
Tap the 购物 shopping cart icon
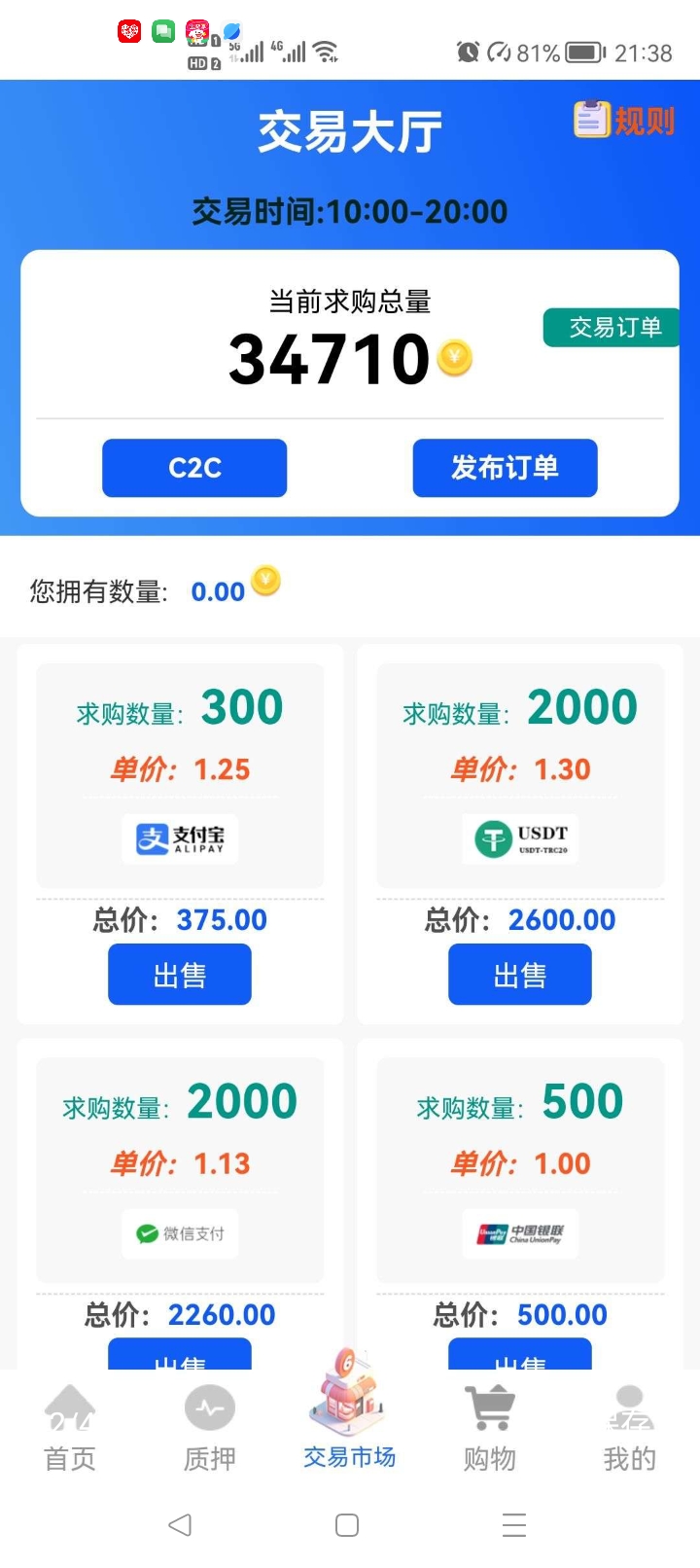pos(488,1406)
